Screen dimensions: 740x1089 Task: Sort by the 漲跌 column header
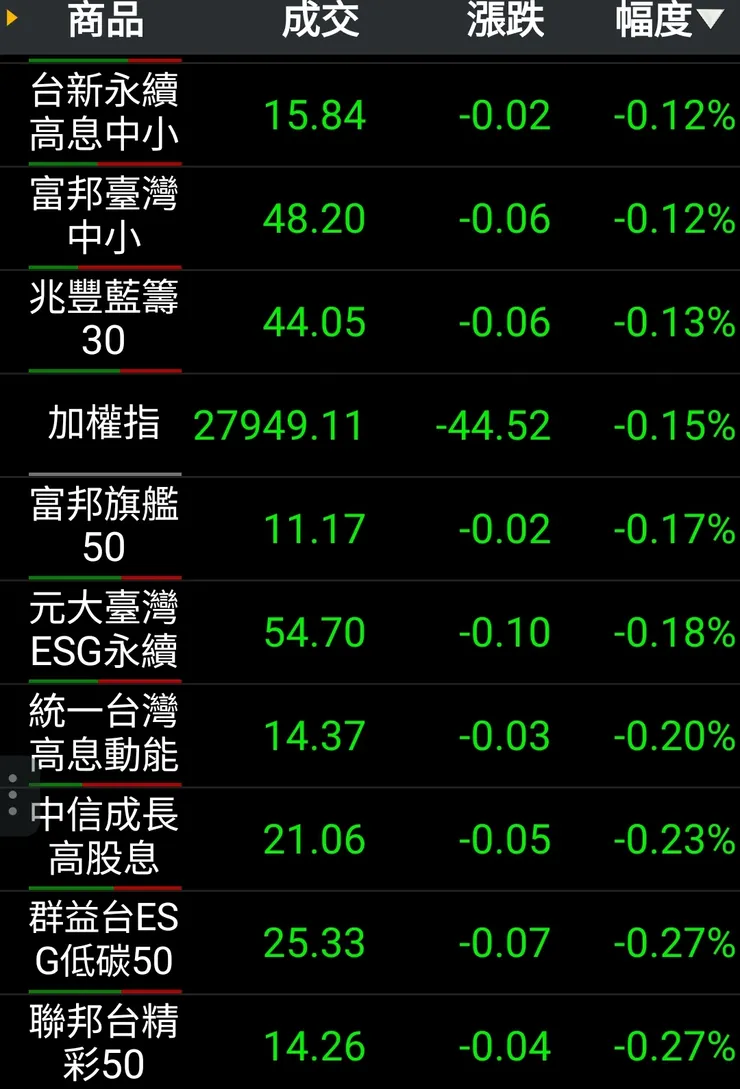(505, 20)
